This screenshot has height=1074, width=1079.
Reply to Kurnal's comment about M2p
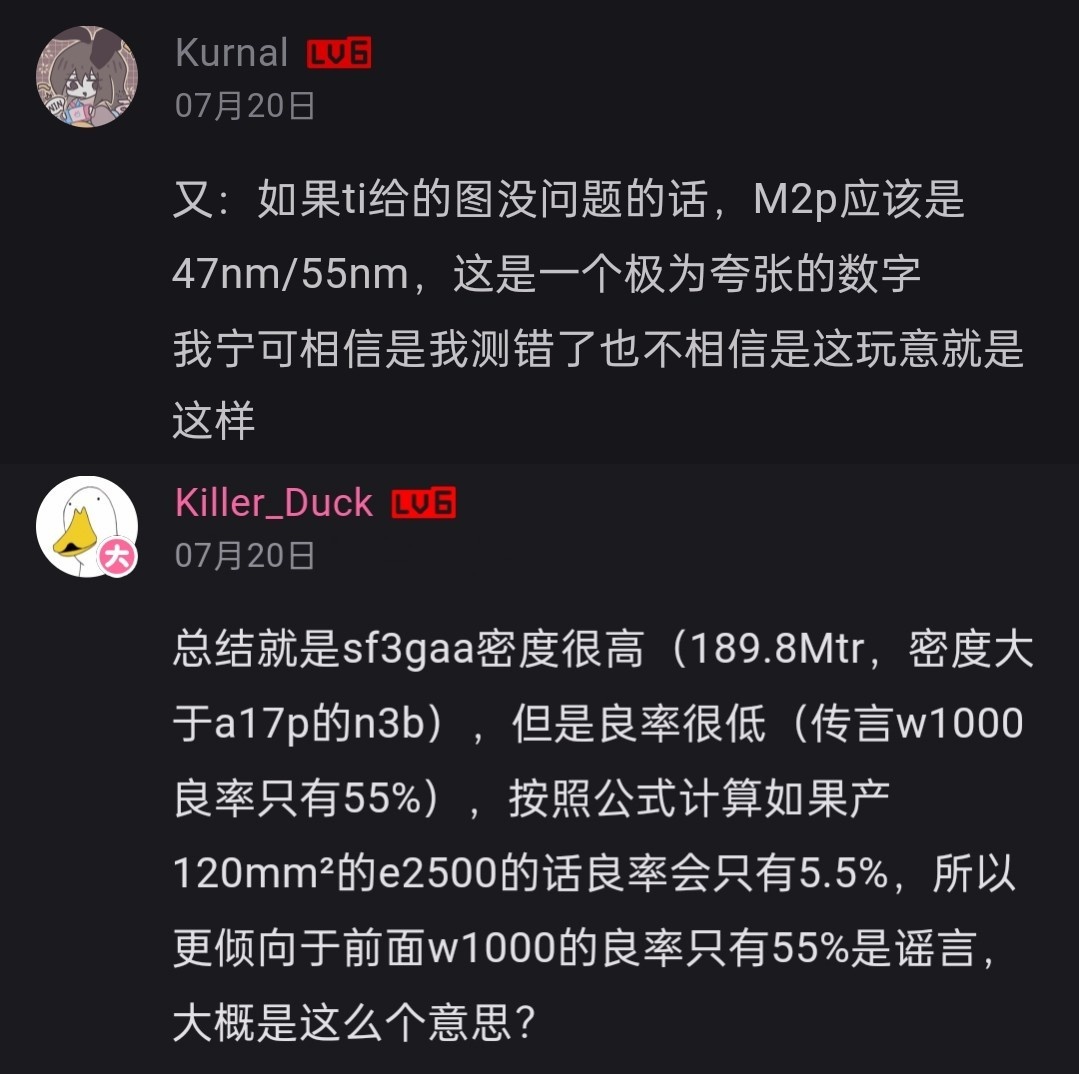597,310
